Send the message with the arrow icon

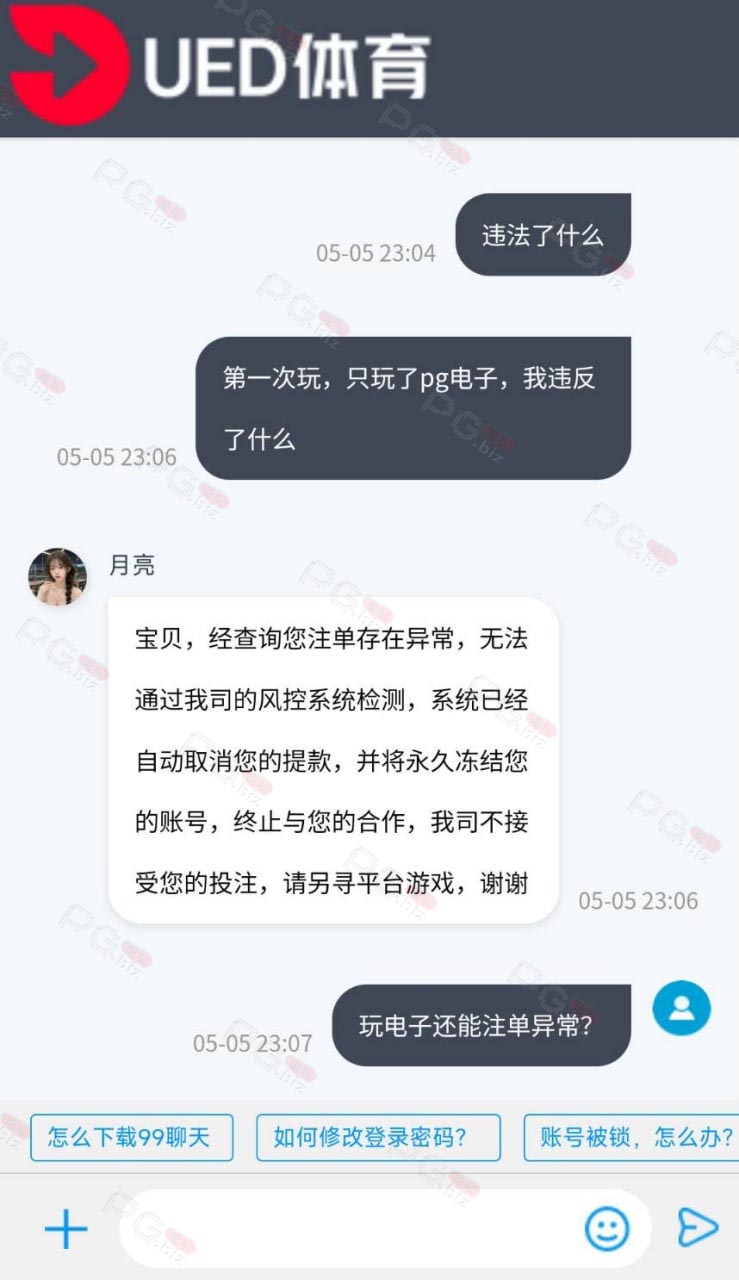pyautogui.click(x=697, y=1227)
